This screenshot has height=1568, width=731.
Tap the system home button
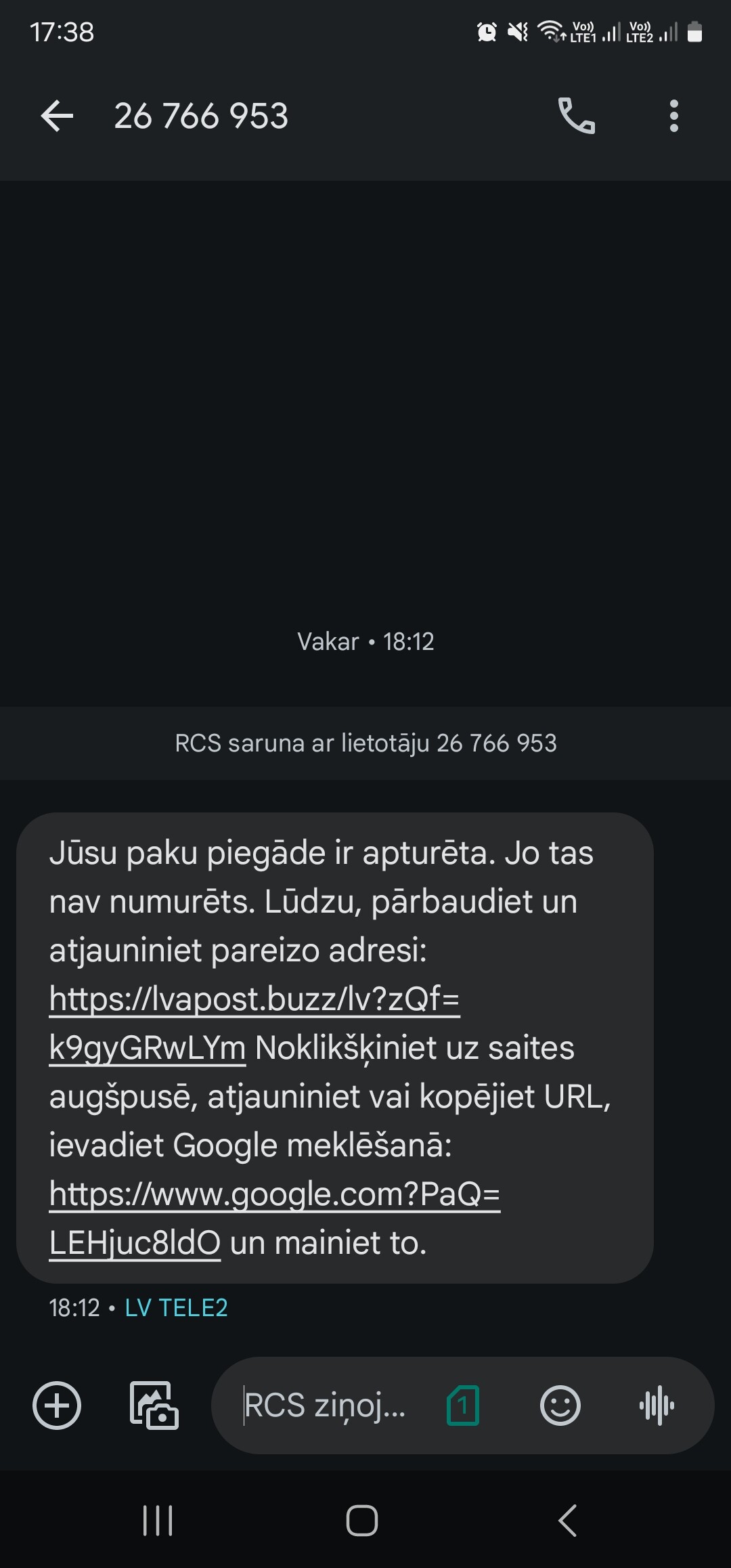(x=362, y=1521)
